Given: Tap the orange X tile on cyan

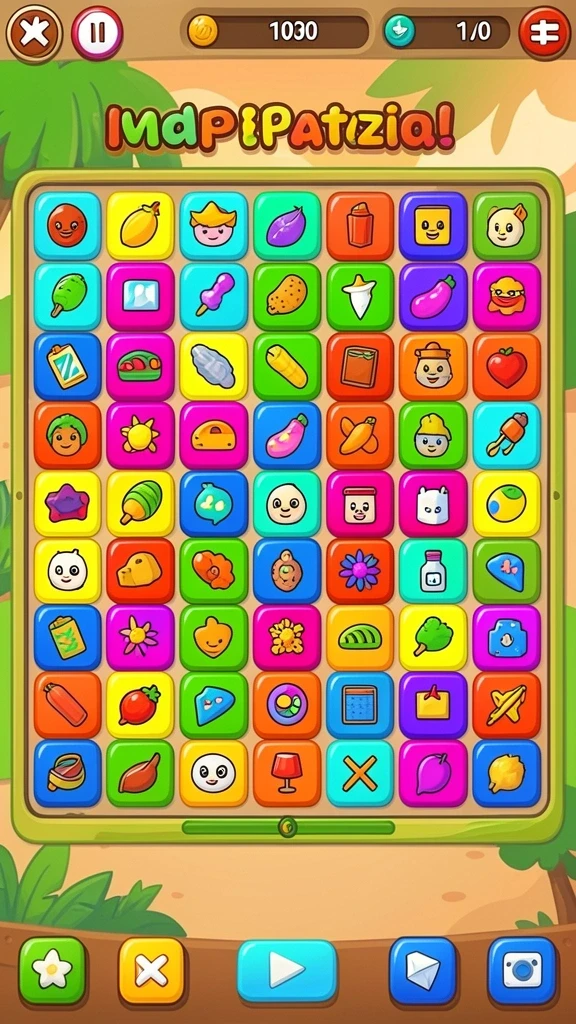Looking at the screenshot, I should click(360, 773).
